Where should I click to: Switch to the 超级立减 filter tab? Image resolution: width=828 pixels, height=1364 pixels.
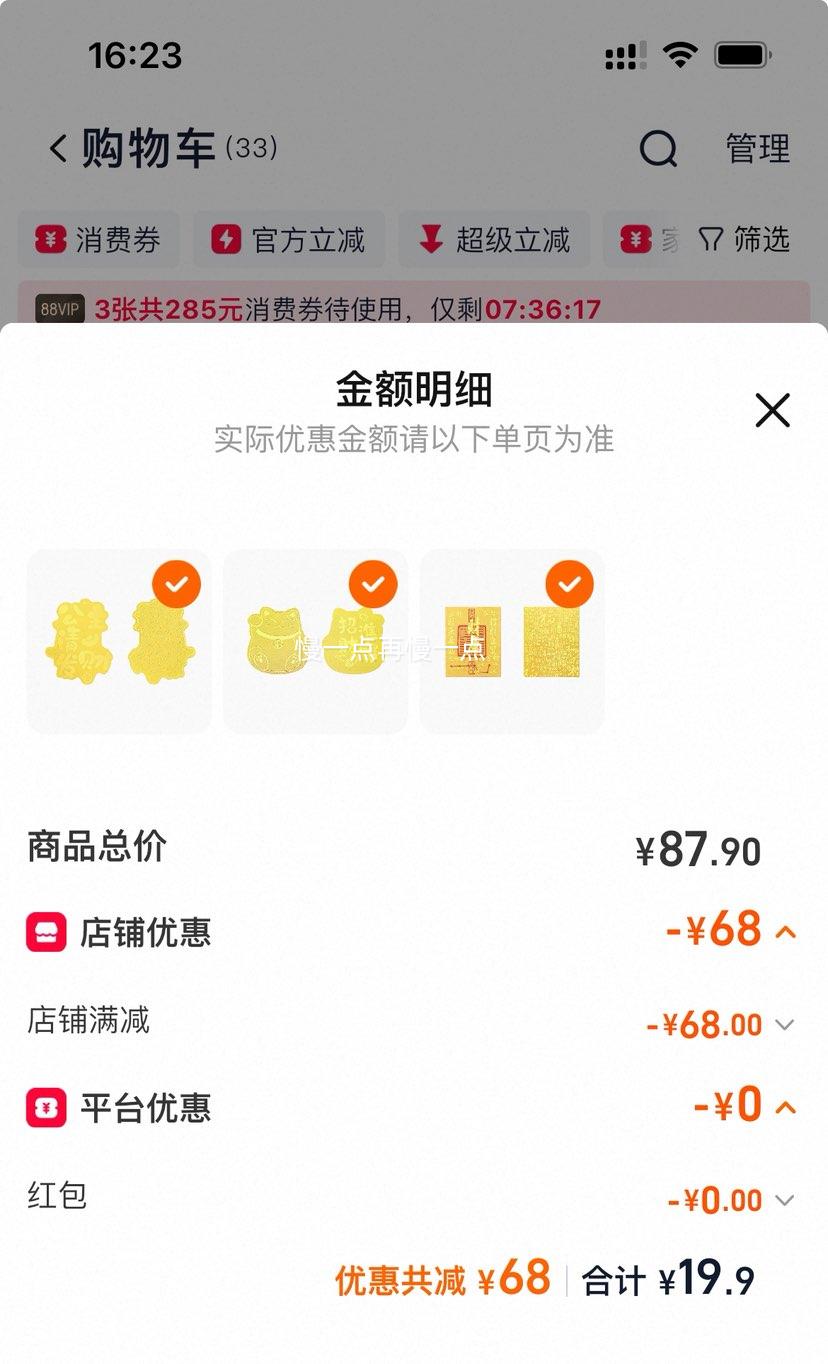[495, 240]
